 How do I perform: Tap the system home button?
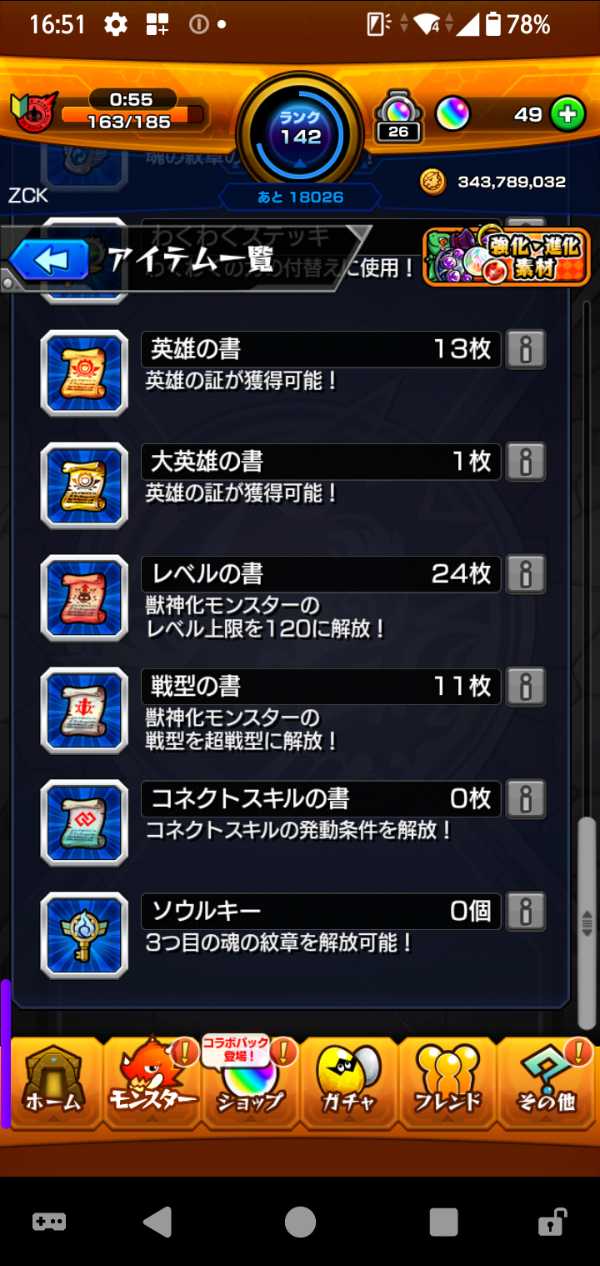point(300,1222)
